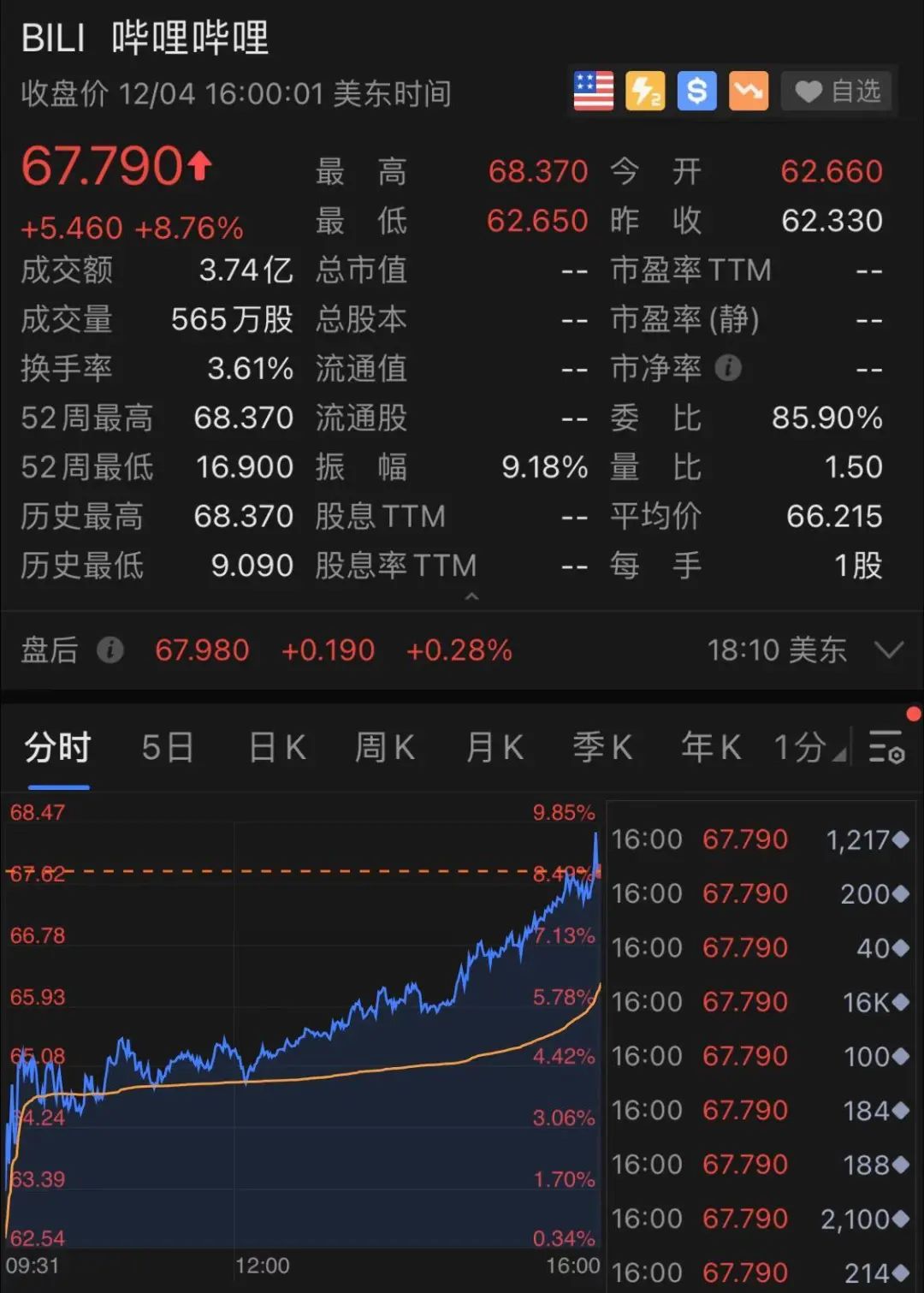Select the 分时 intraday tab

(58, 748)
